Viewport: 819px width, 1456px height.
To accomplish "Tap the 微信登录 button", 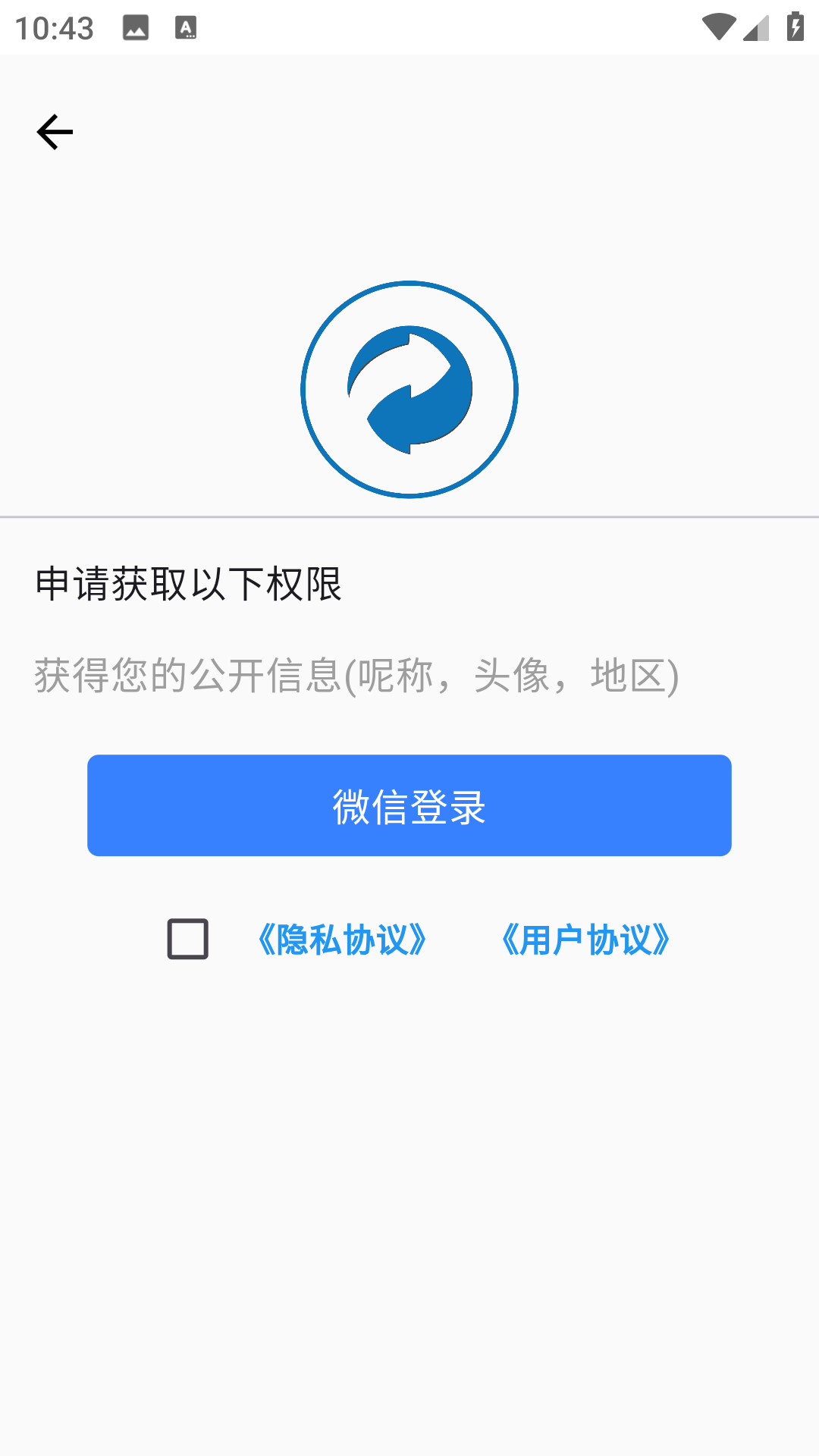I will pos(409,805).
